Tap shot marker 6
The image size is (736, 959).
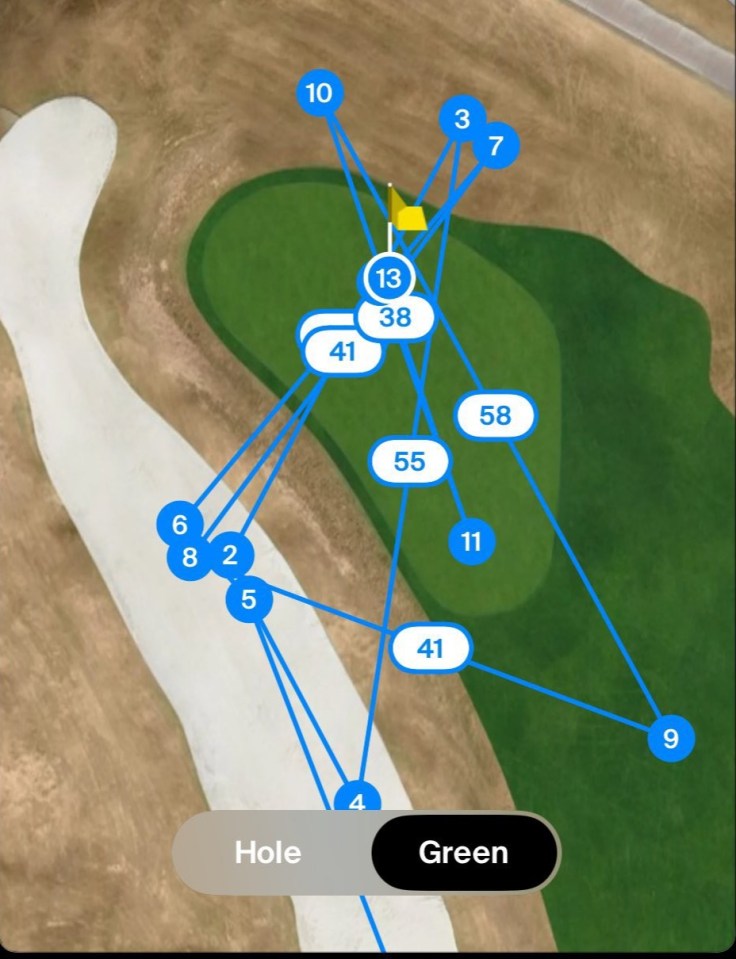point(179,524)
